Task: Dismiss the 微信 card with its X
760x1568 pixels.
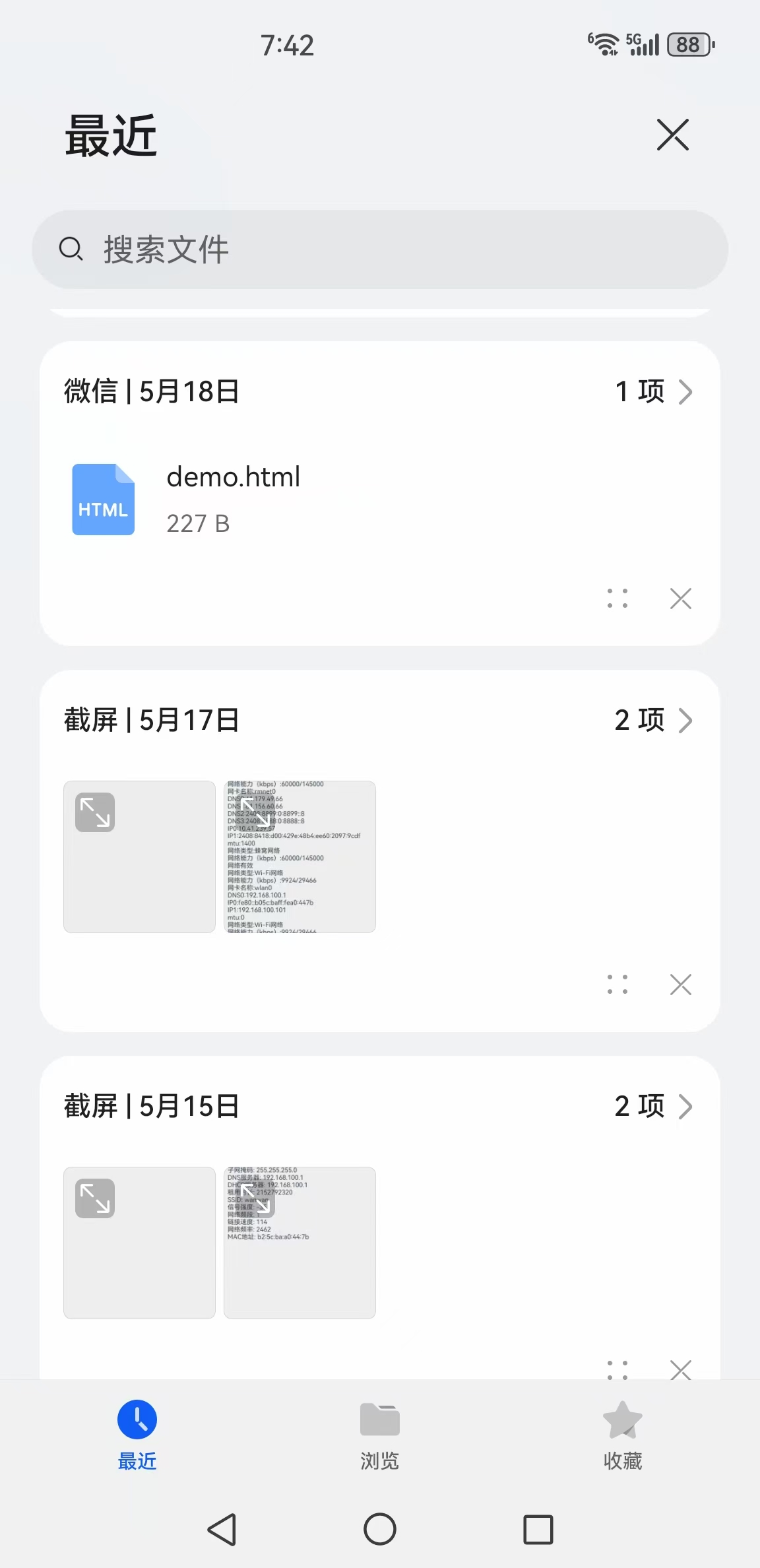Action: [x=680, y=599]
